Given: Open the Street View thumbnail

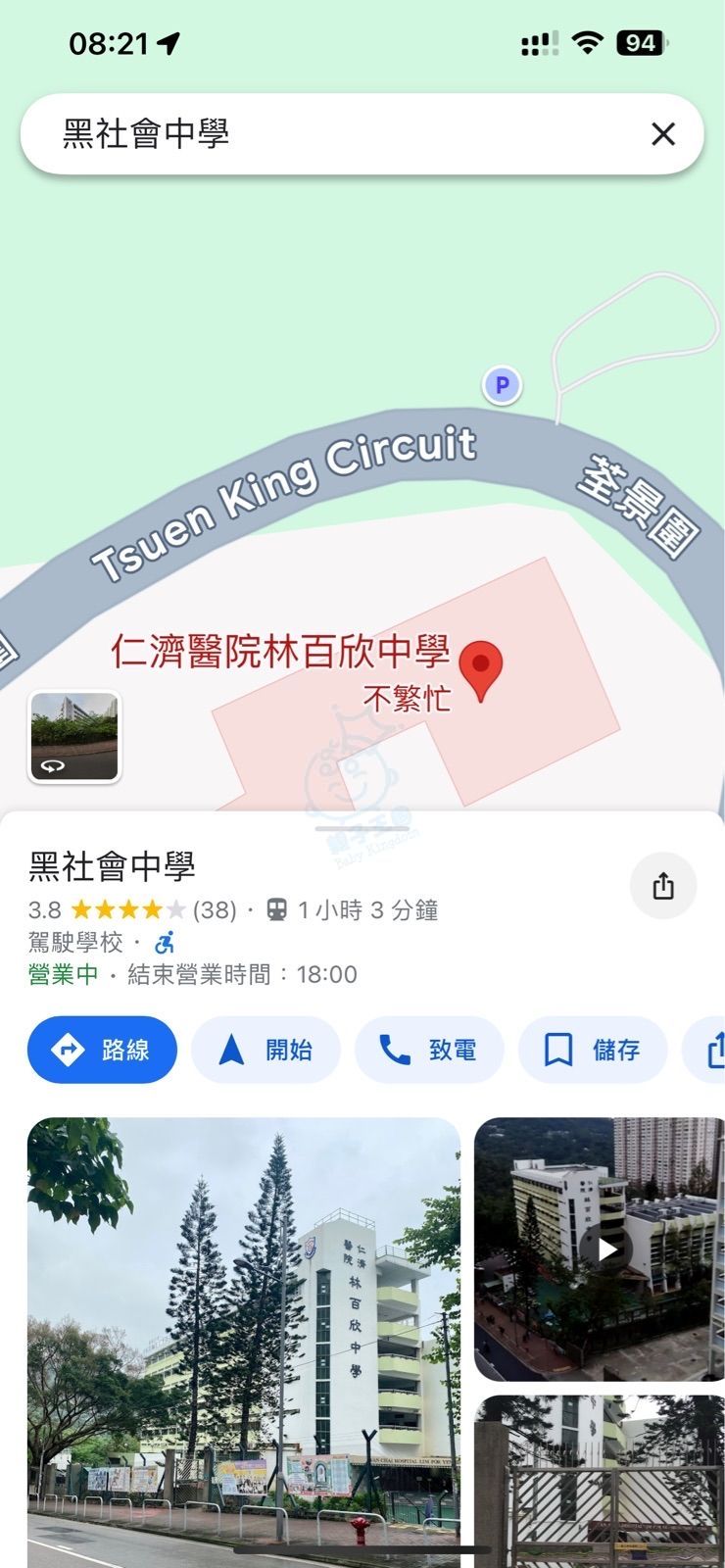Looking at the screenshot, I should point(74,736).
